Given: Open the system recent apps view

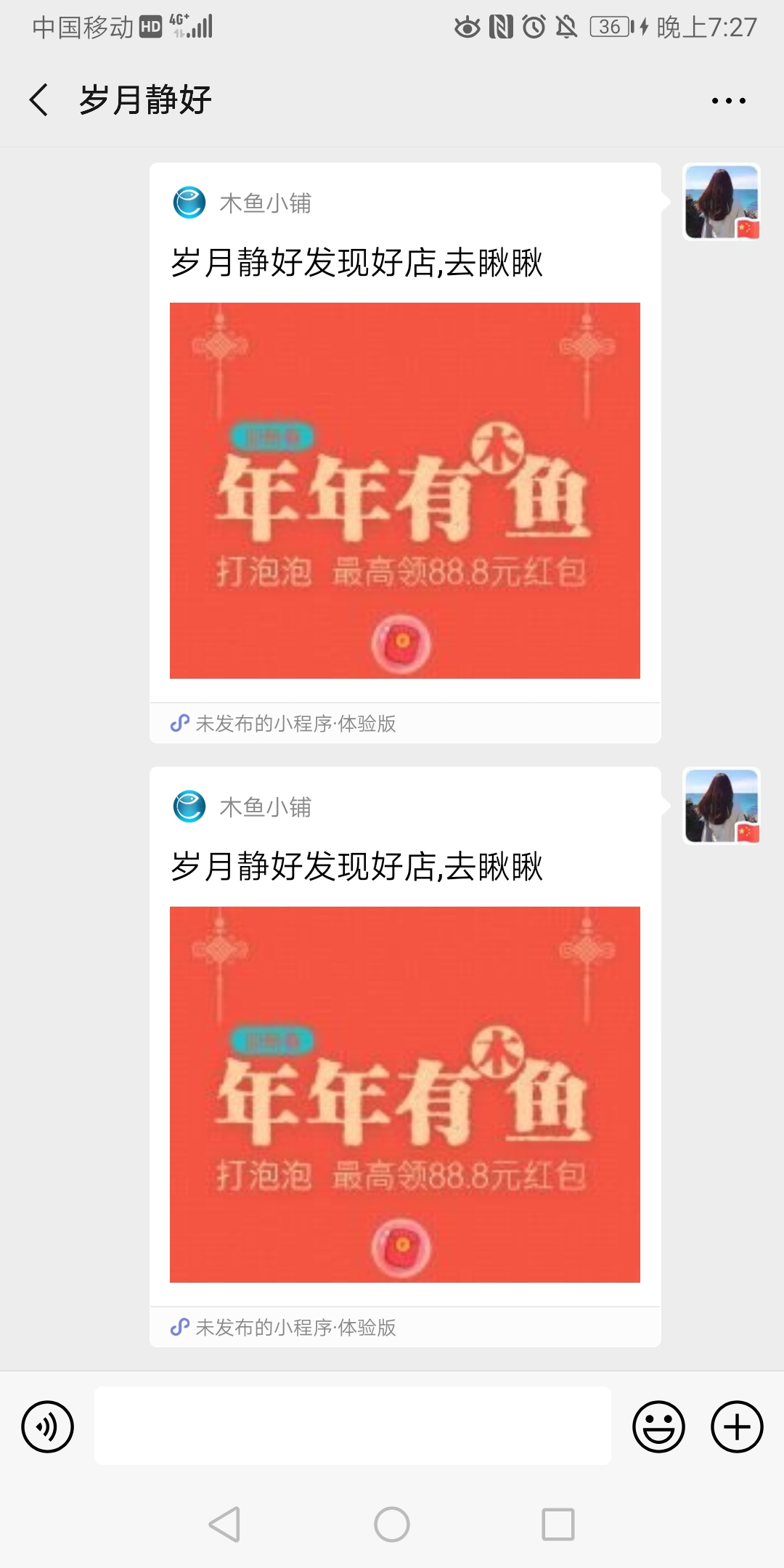Looking at the screenshot, I should [558, 1524].
